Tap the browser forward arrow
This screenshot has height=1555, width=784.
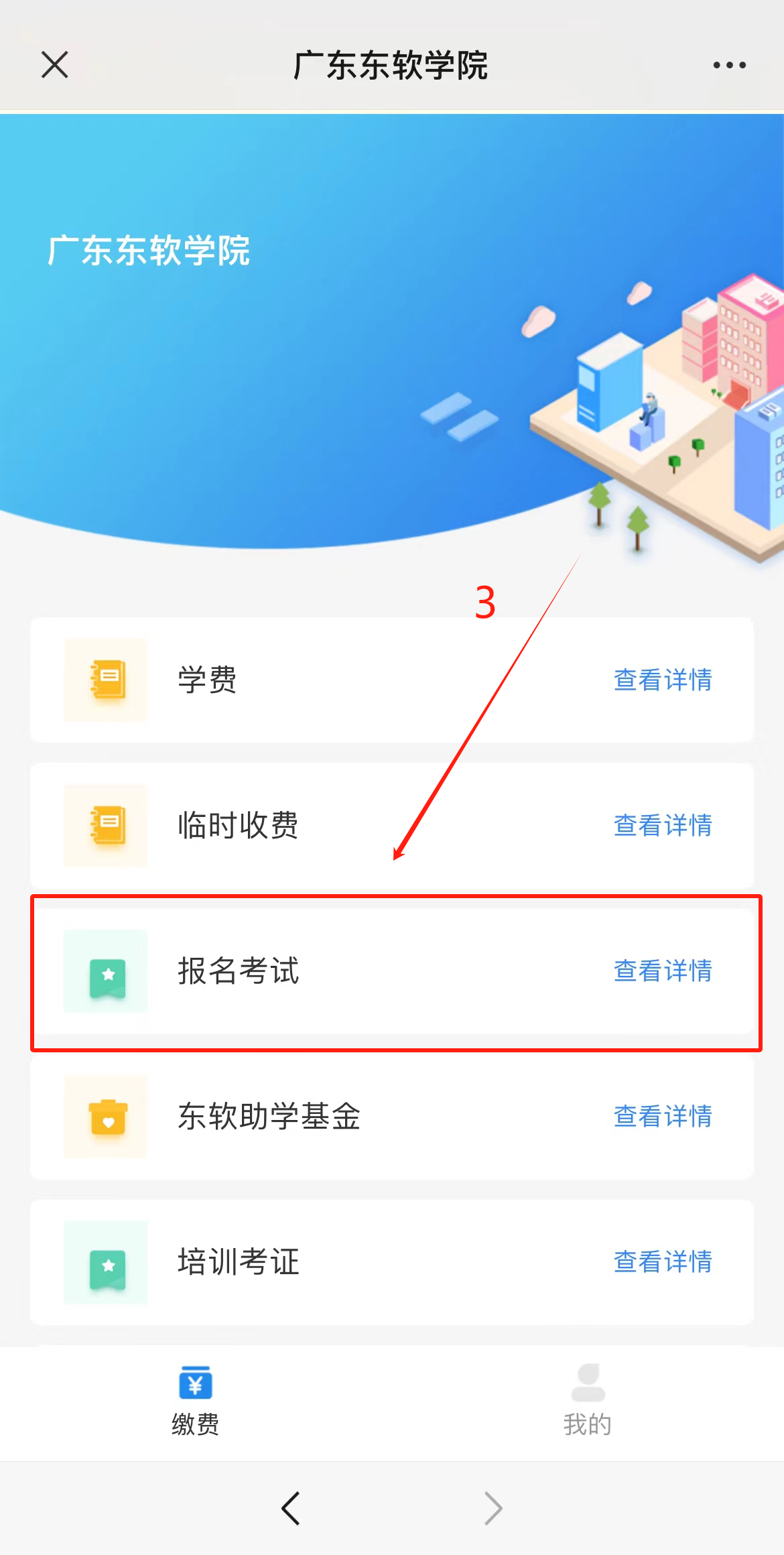(493, 1508)
